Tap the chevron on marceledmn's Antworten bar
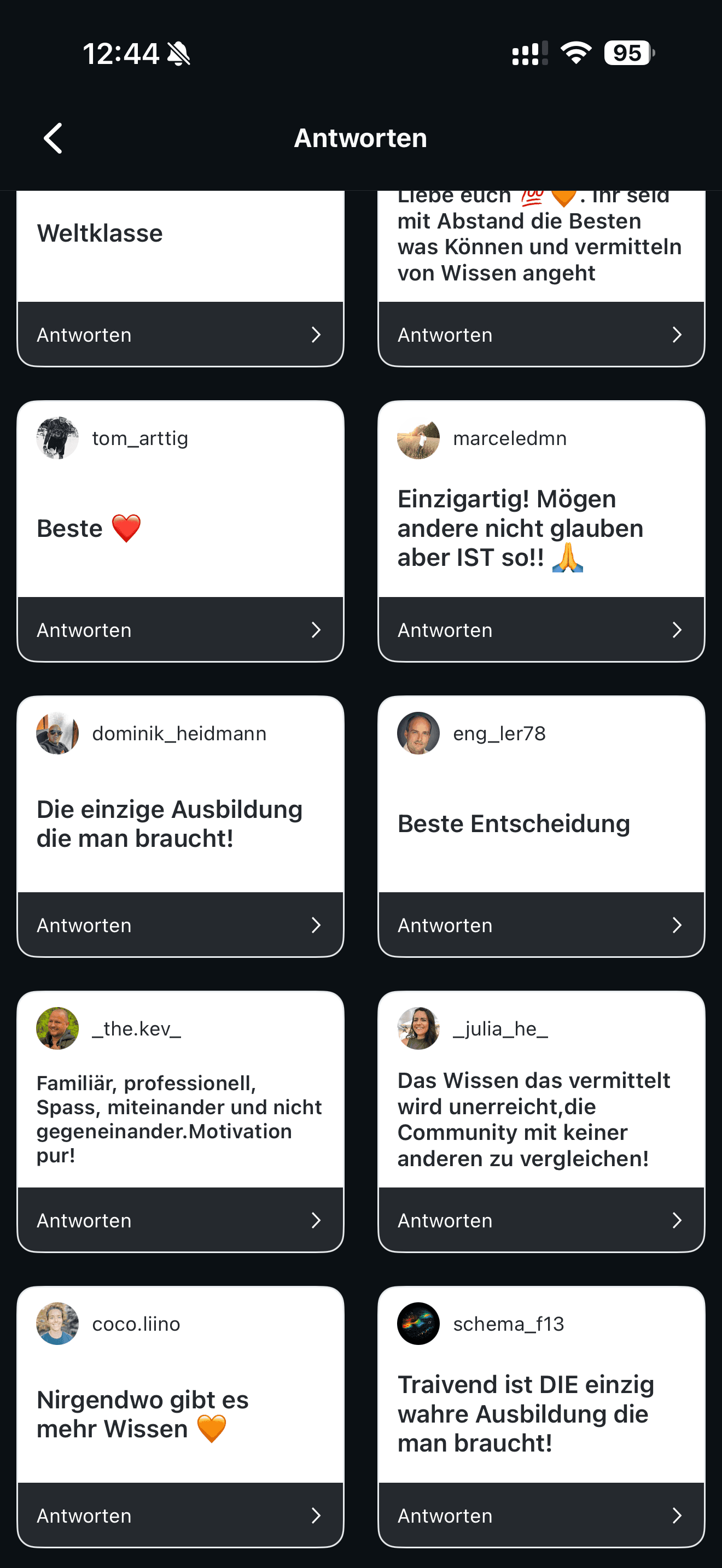Viewport: 722px width, 1568px height. tap(677, 630)
